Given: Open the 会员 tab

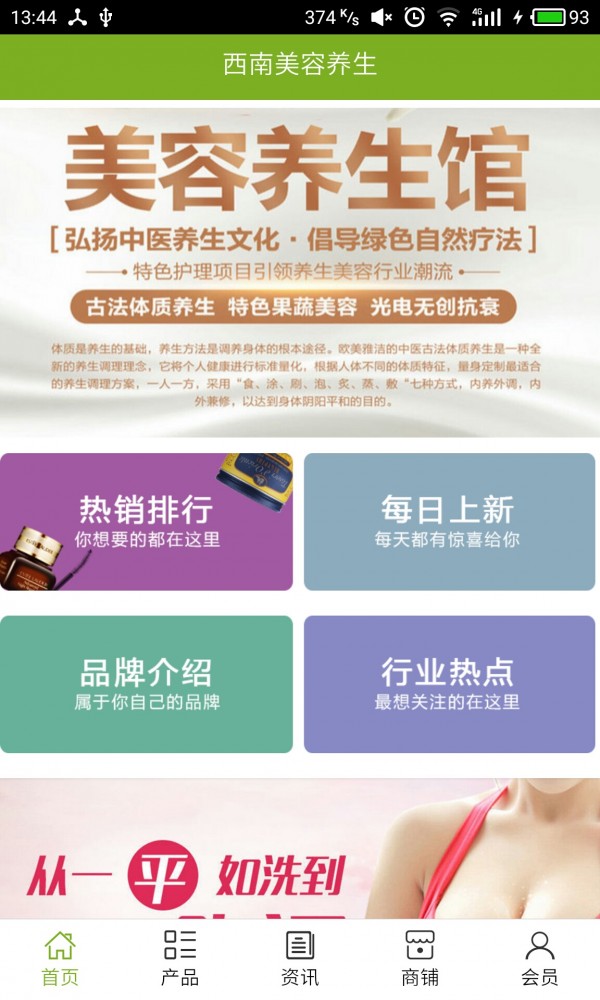Looking at the screenshot, I should [x=540, y=958].
